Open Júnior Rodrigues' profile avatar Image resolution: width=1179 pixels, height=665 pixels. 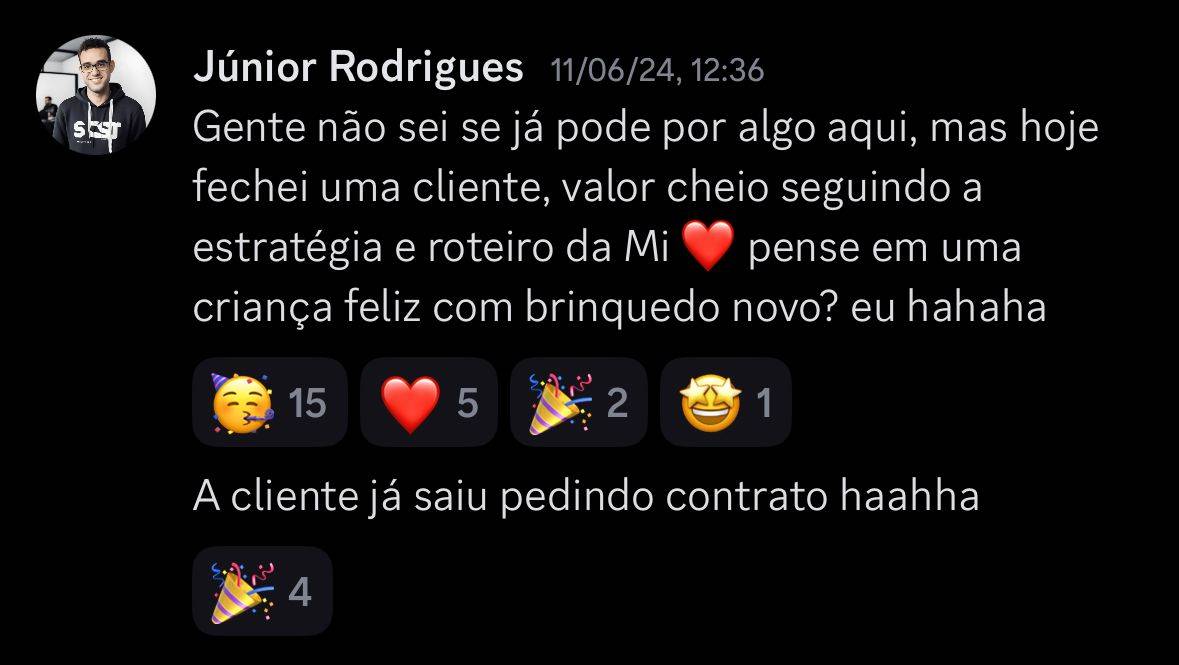pyautogui.click(x=96, y=95)
